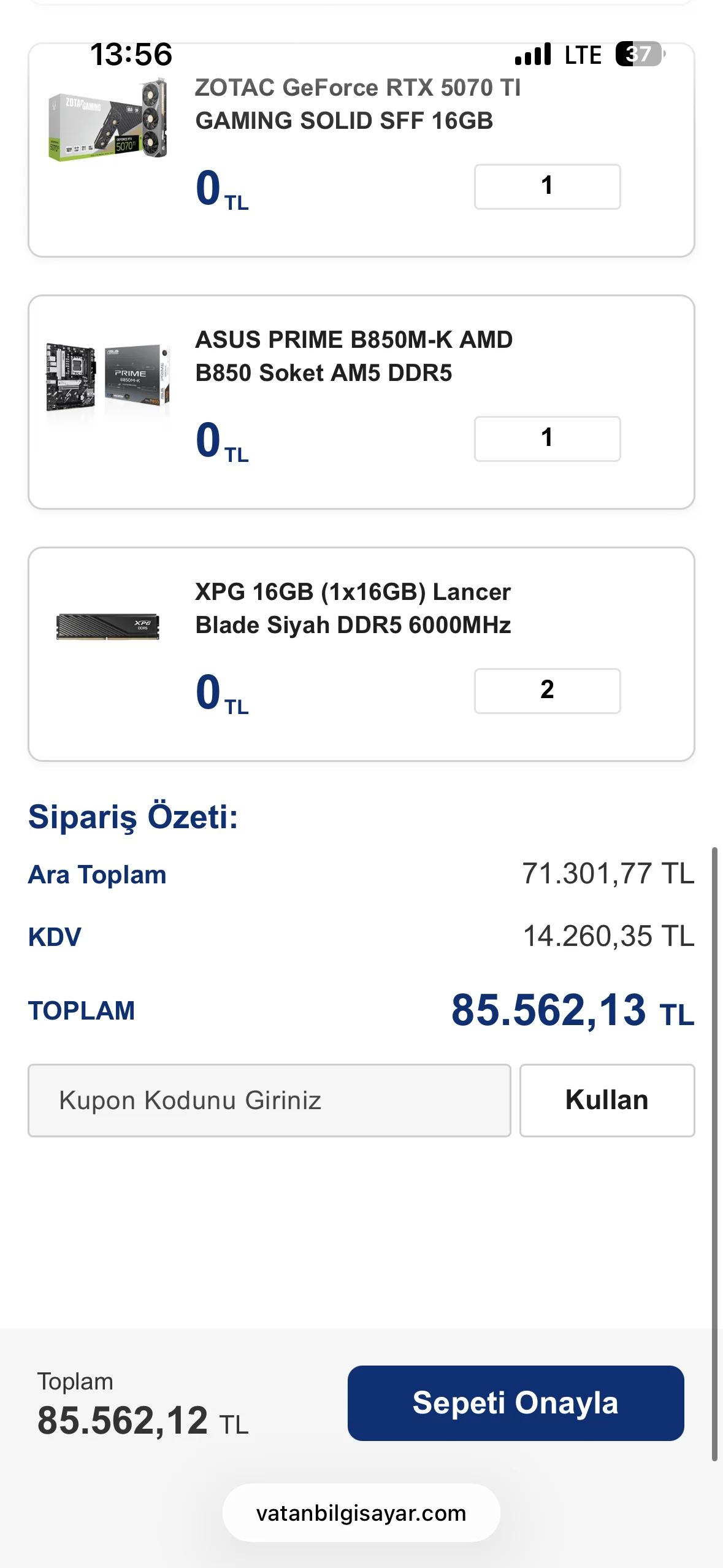Open the XPG 16GB Lancer Blade item
The image size is (723, 1568).
[353, 609]
